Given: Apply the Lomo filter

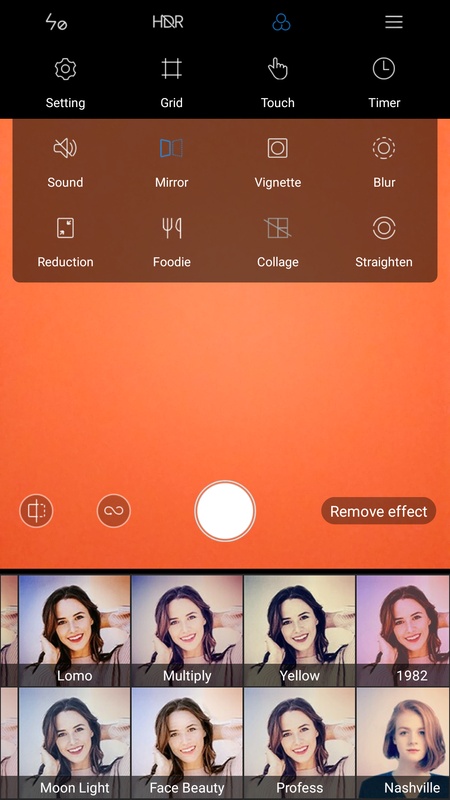Looking at the screenshot, I should click(x=74, y=631).
